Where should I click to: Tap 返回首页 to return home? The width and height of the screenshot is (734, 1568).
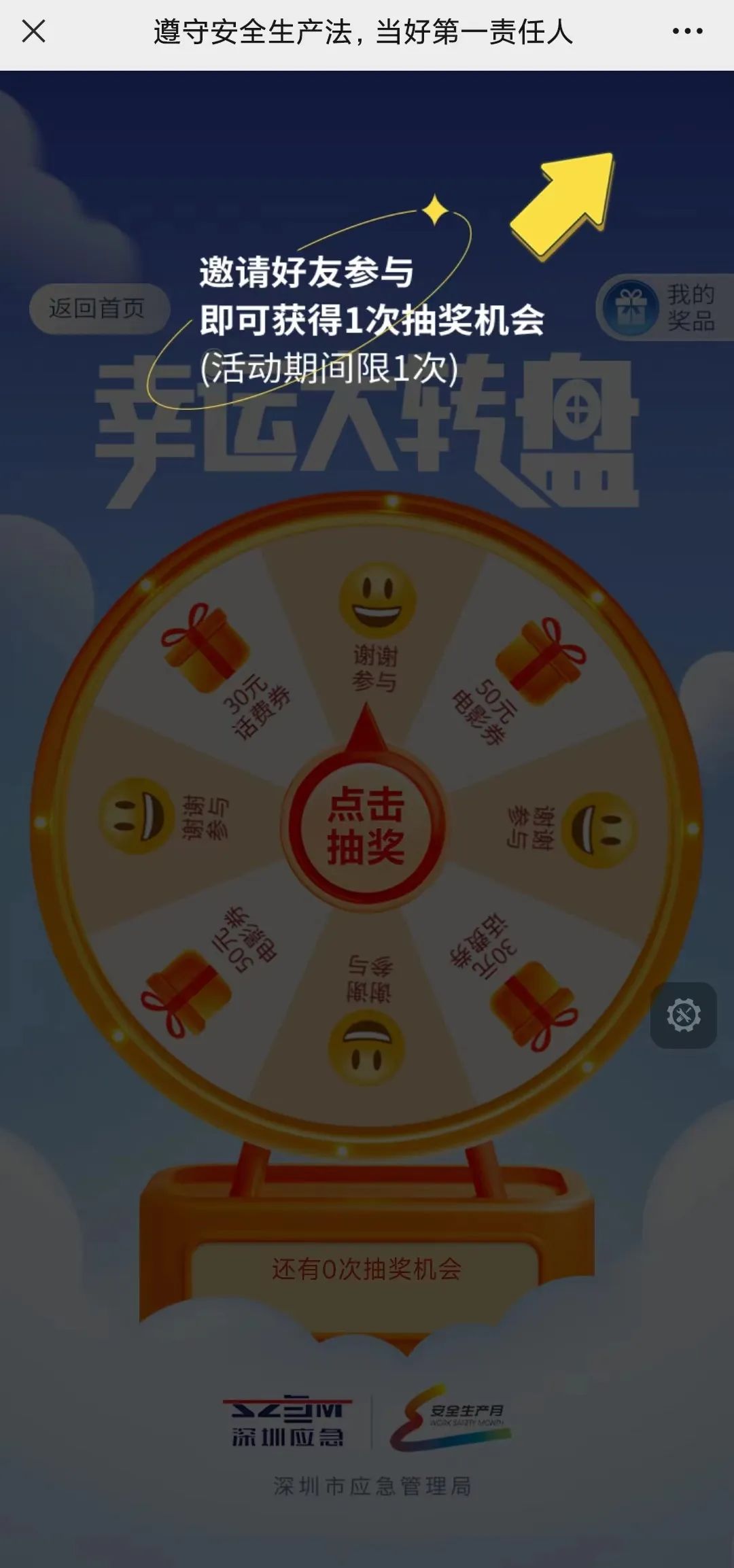(x=97, y=309)
